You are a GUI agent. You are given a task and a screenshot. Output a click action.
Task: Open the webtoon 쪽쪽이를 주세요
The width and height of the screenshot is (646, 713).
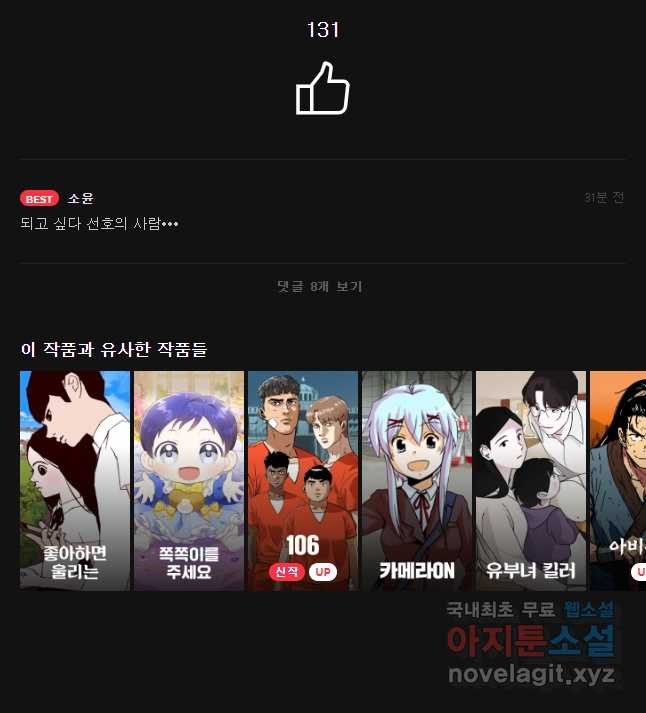point(189,480)
